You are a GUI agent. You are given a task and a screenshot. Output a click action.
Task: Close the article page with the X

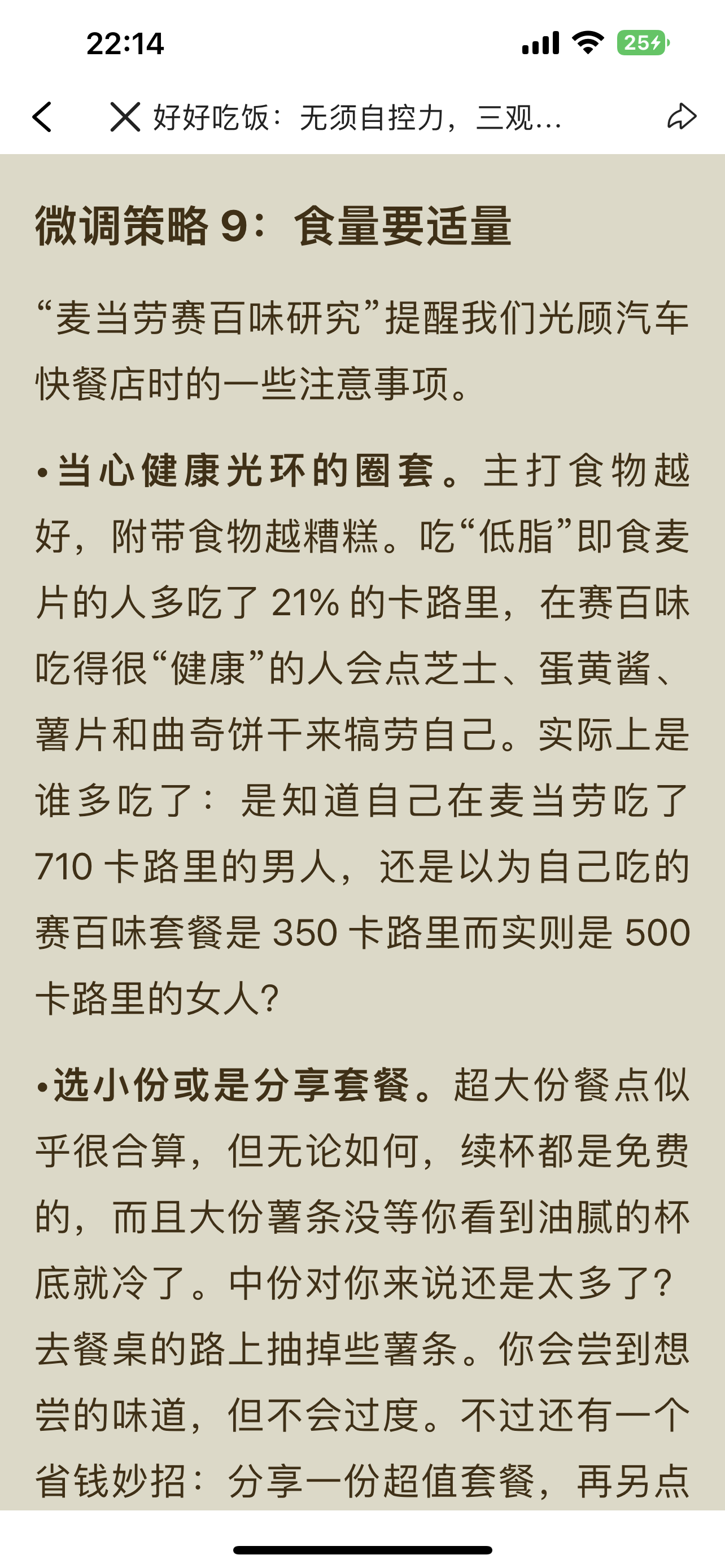click(x=125, y=117)
